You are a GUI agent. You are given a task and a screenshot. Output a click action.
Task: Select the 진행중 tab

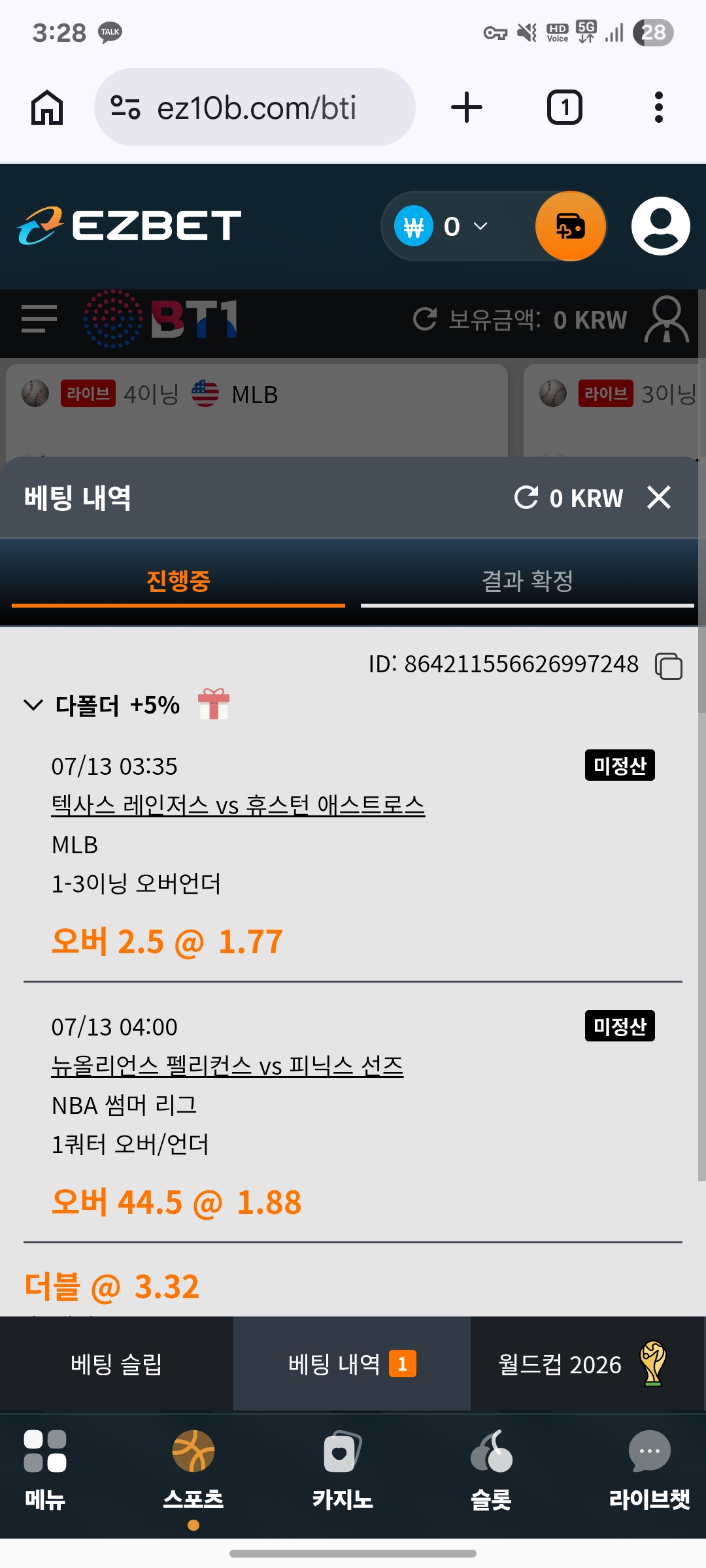pos(178,580)
